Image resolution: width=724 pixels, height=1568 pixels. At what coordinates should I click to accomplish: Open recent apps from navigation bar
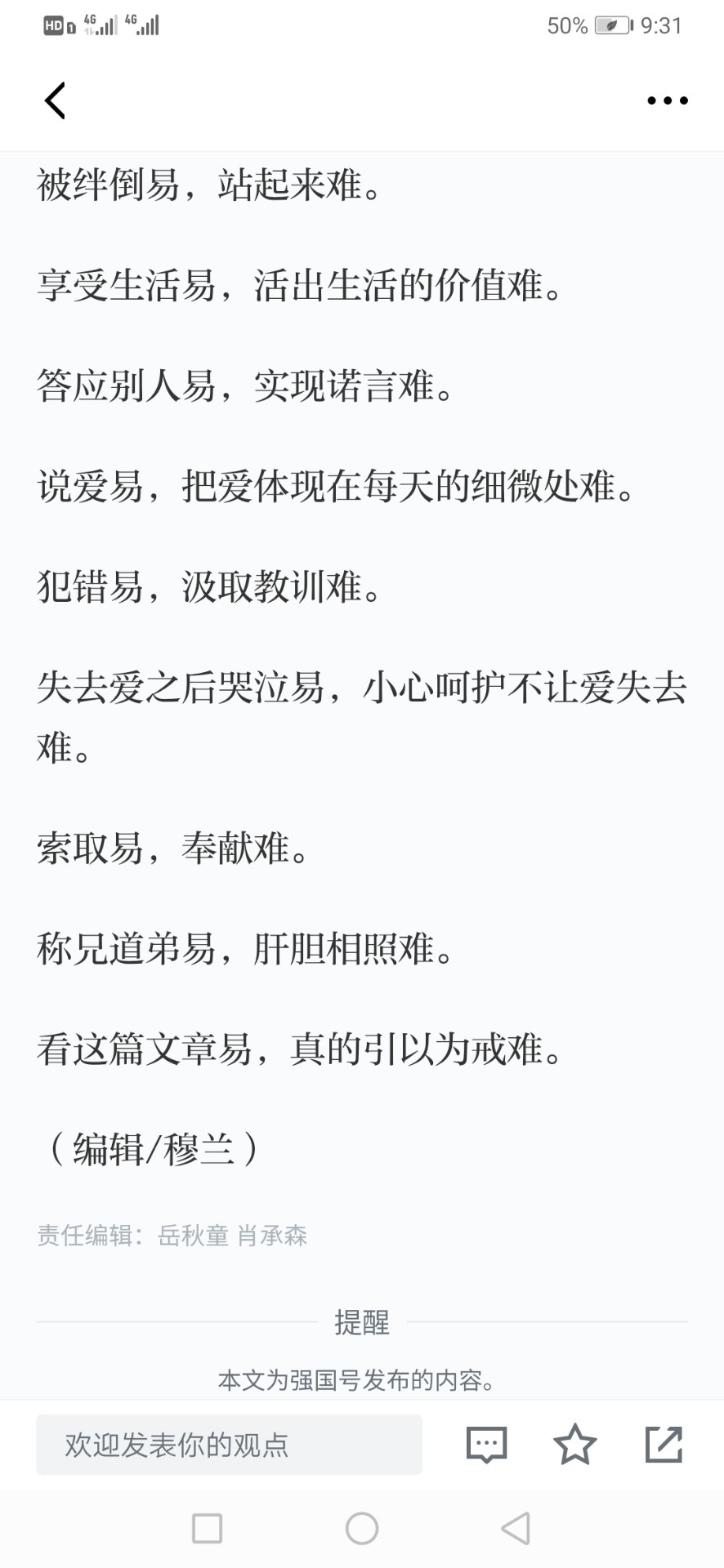pyautogui.click(x=207, y=1528)
